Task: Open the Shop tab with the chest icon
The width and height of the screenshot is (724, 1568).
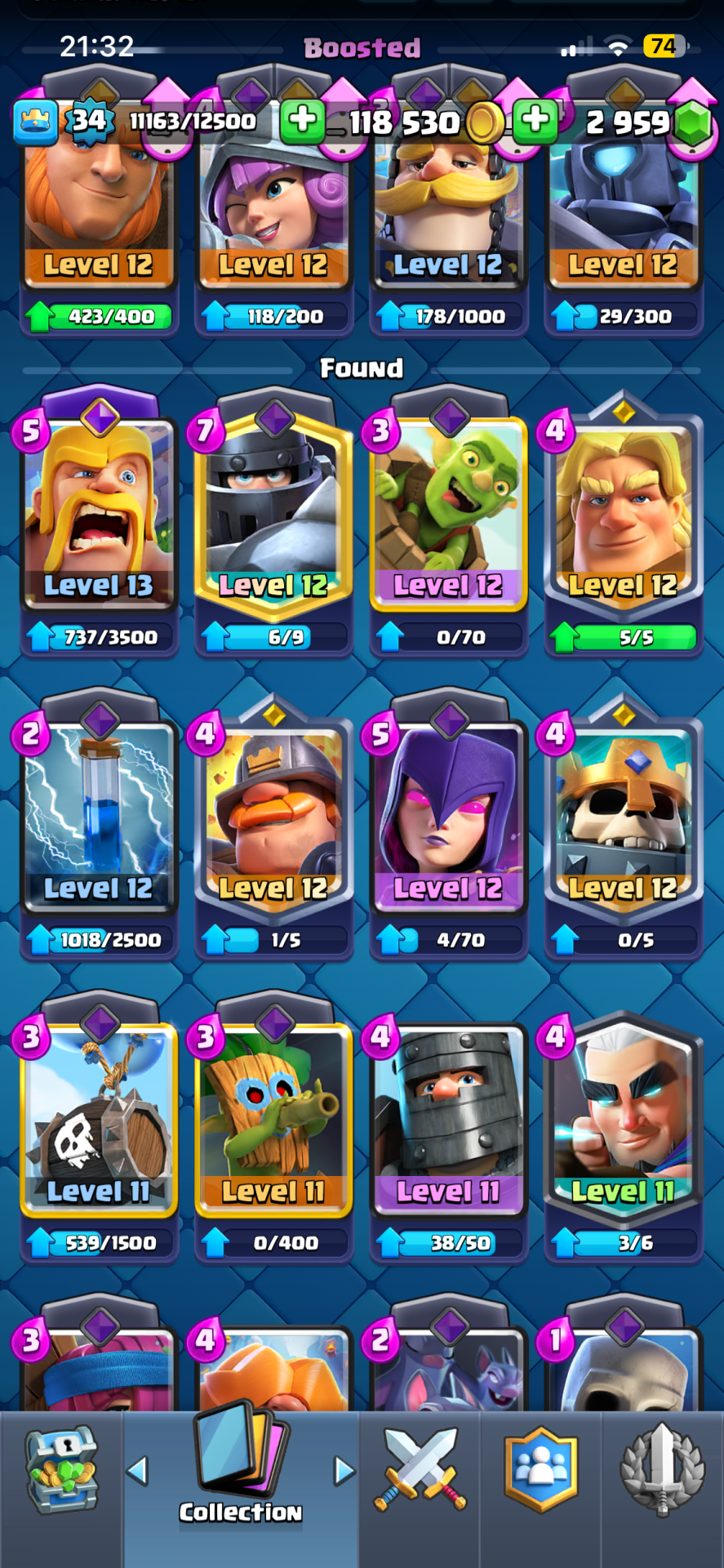Action: 61,1470
